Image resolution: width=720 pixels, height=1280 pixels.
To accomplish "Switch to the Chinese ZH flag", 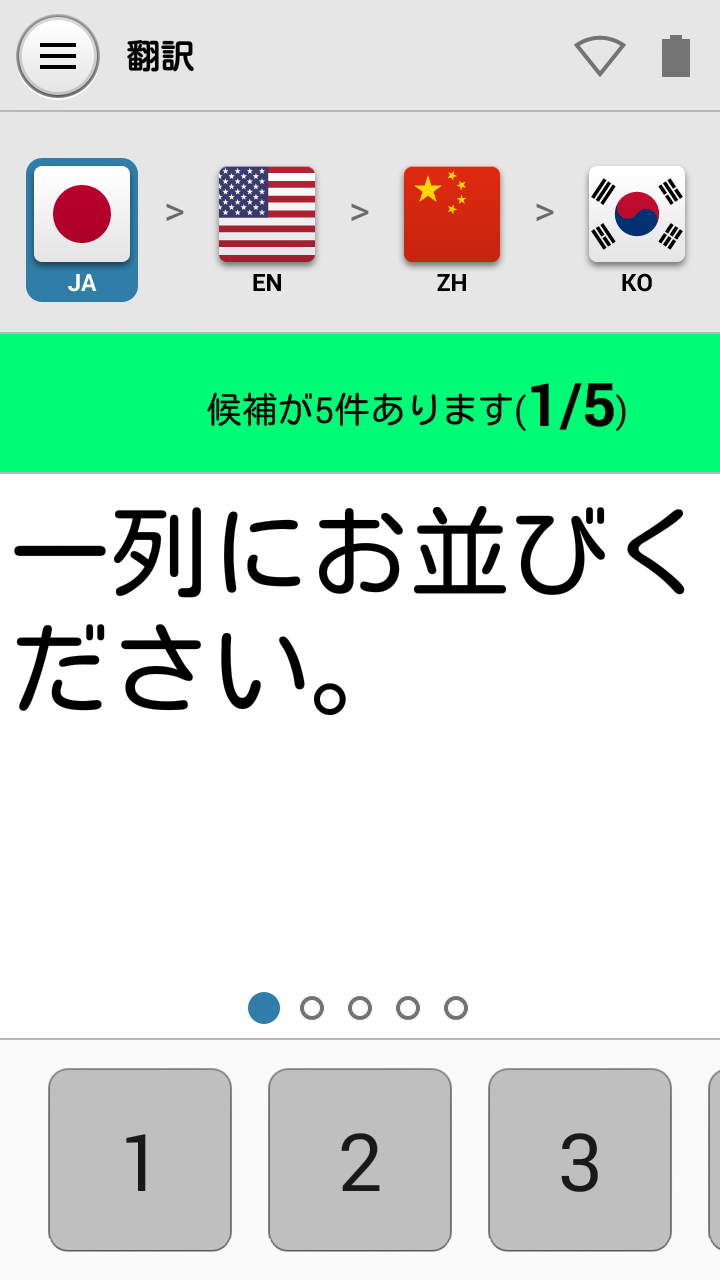I will (452, 230).
